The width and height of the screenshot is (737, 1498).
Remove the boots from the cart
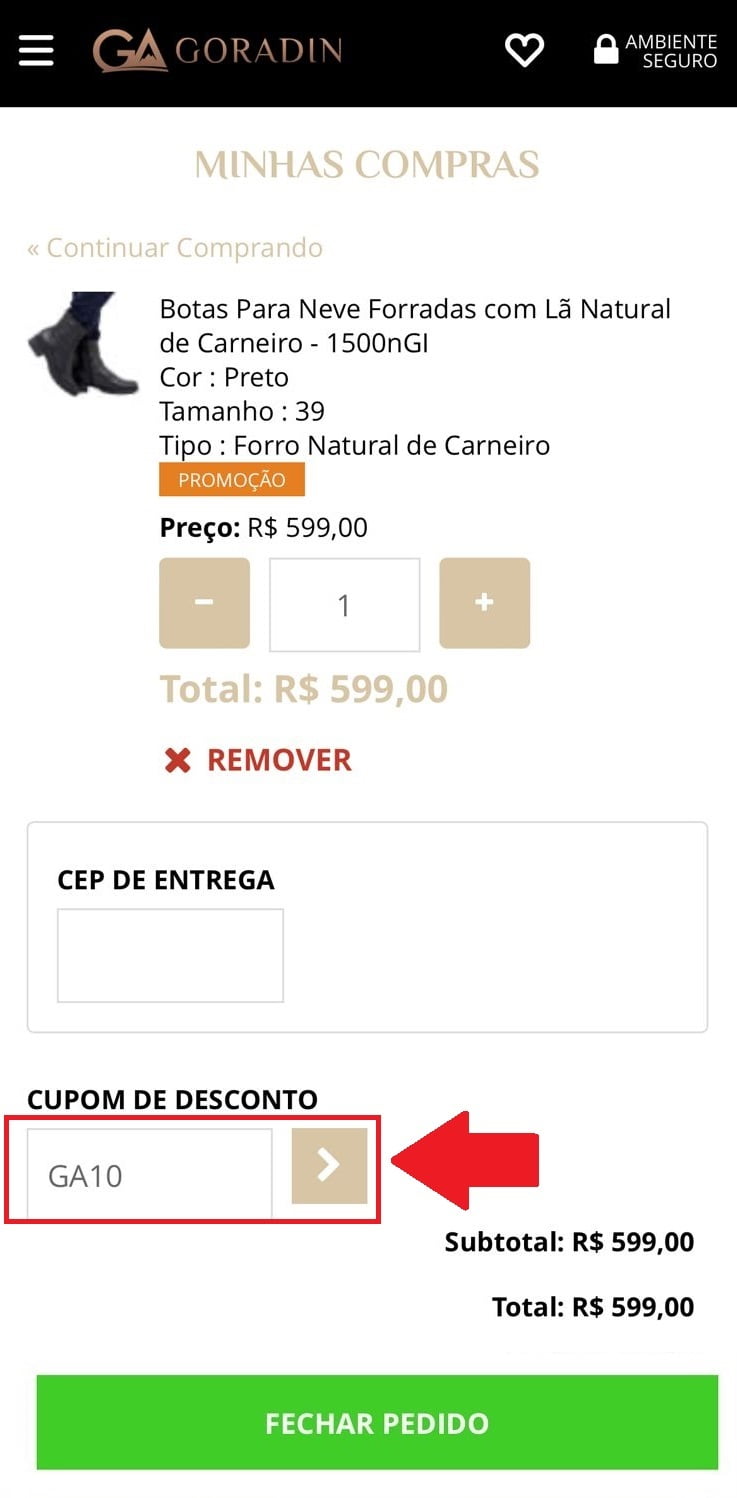point(258,760)
